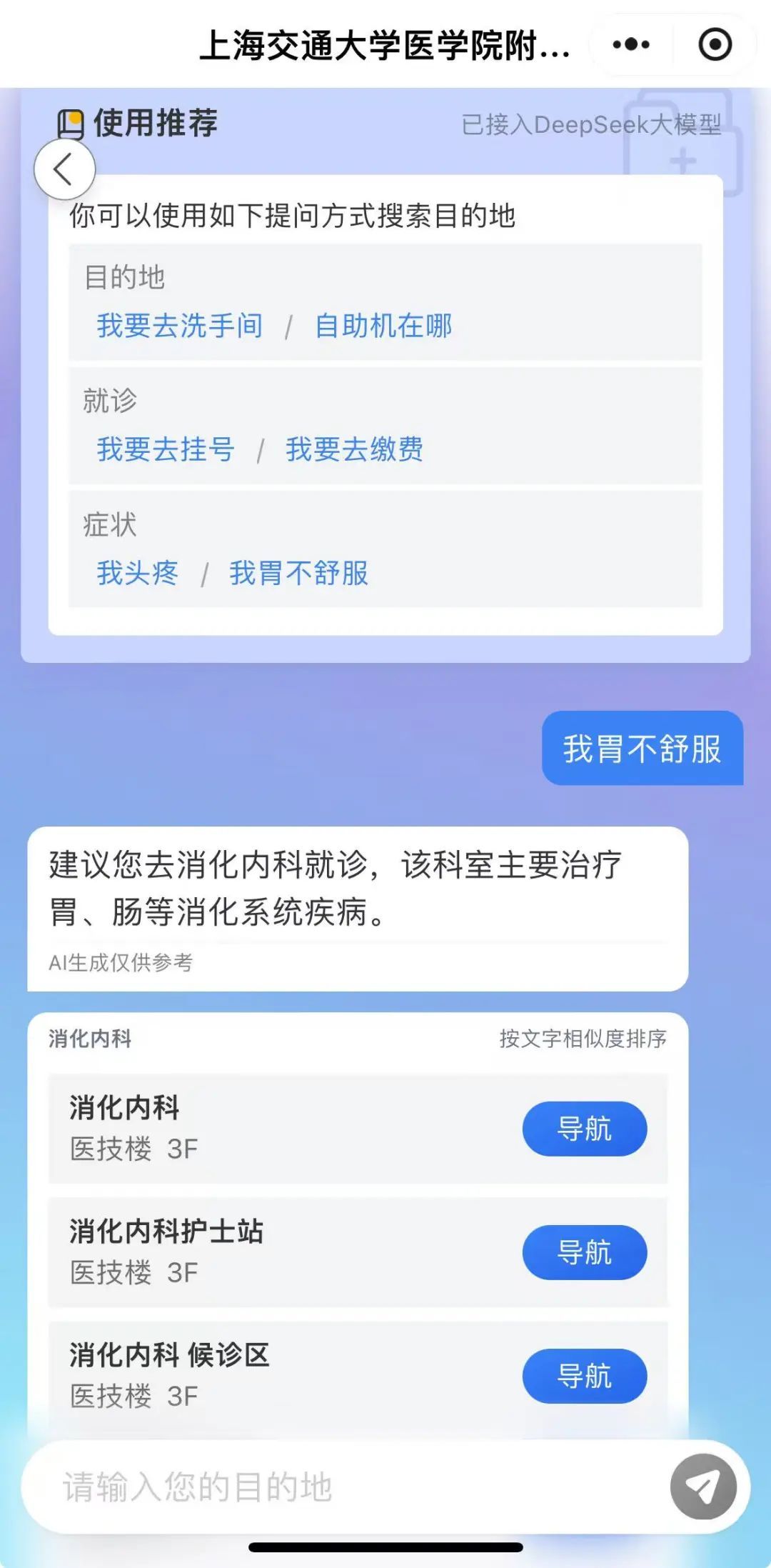Navigate to 消化内科 医技楼 3F
The width and height of the screenshot is (771, 1568).
click(x=584, y=1129)
